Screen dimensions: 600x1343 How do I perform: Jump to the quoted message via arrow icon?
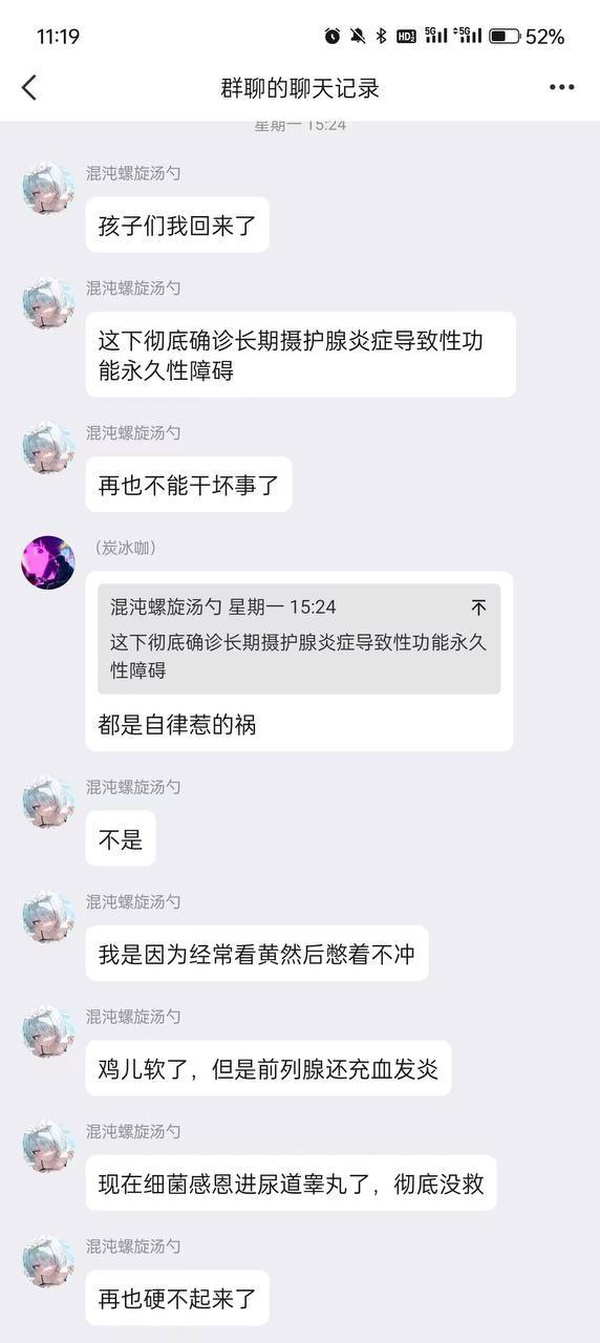pos(479,607)
